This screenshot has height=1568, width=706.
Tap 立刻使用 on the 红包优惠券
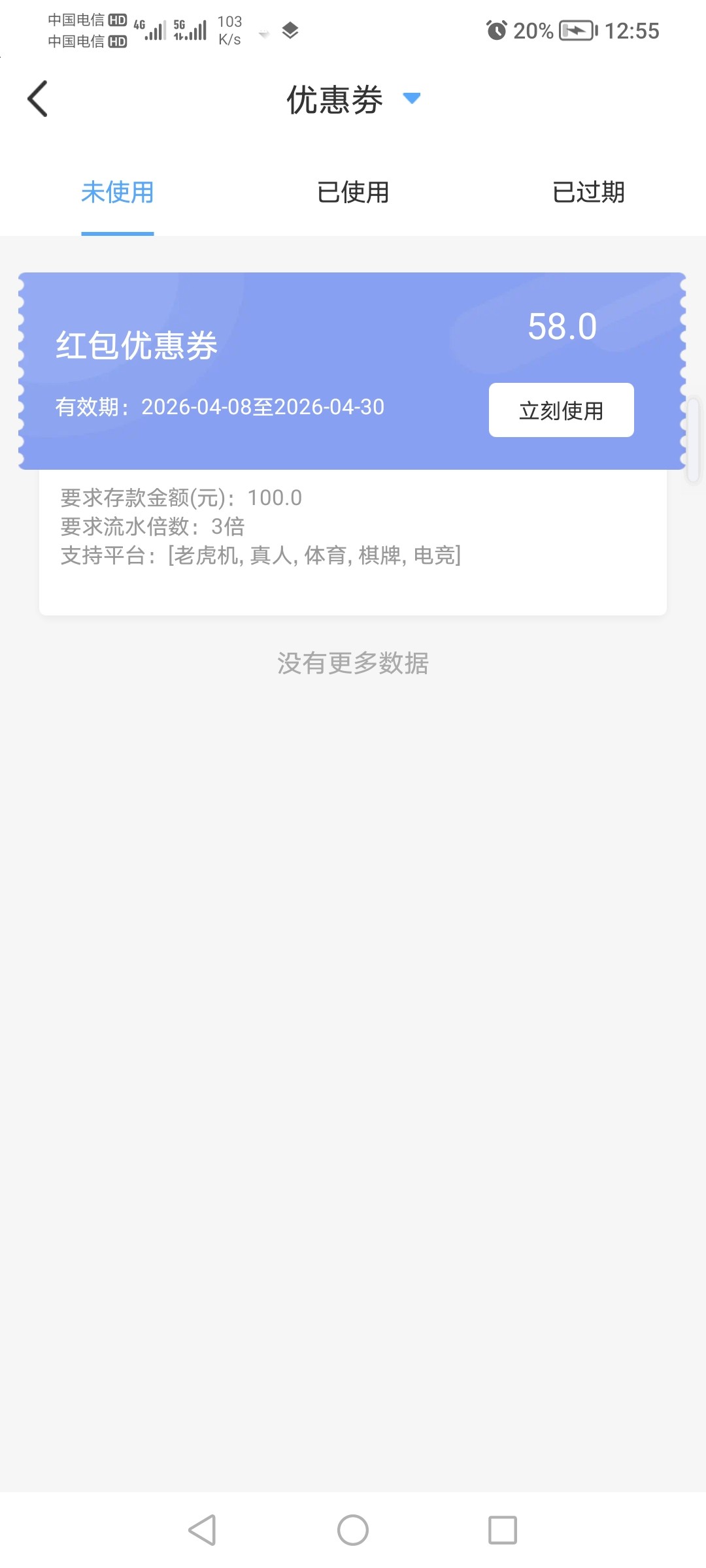[x=561, y=410]
